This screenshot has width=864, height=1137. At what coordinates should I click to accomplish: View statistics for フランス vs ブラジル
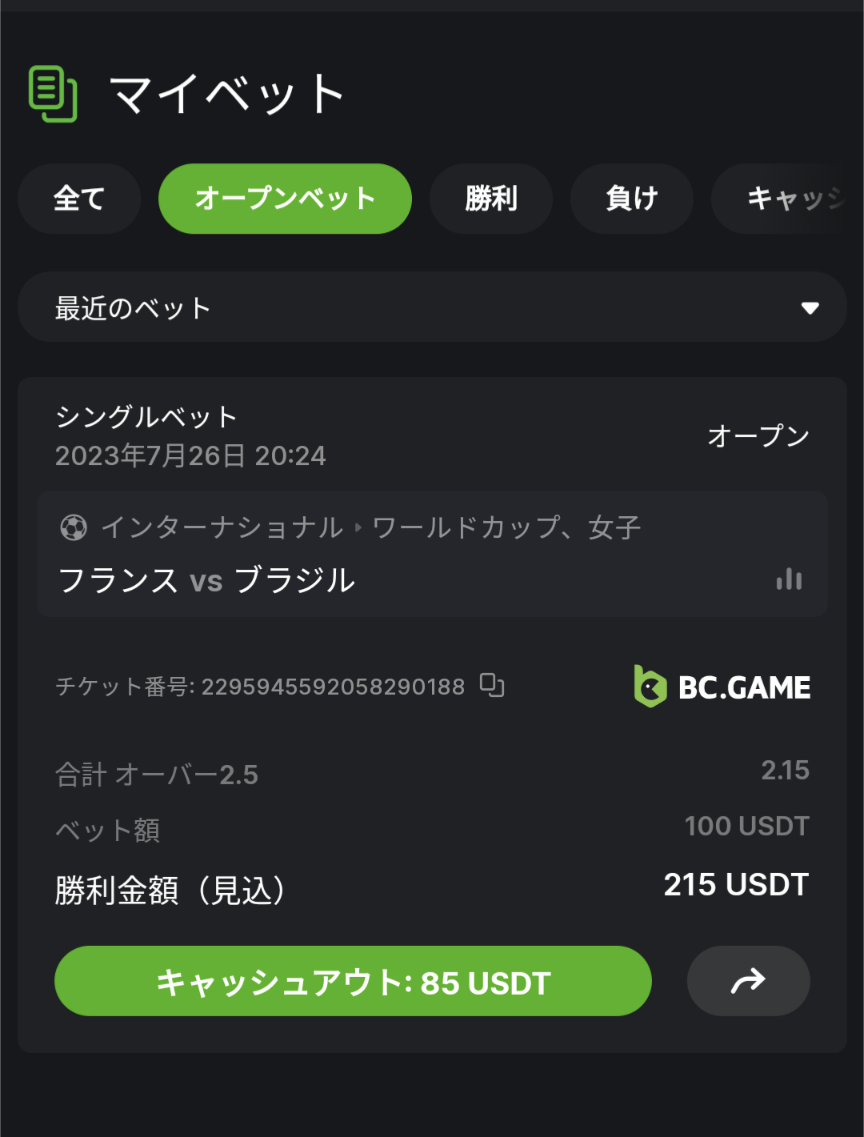pos(789,579)
